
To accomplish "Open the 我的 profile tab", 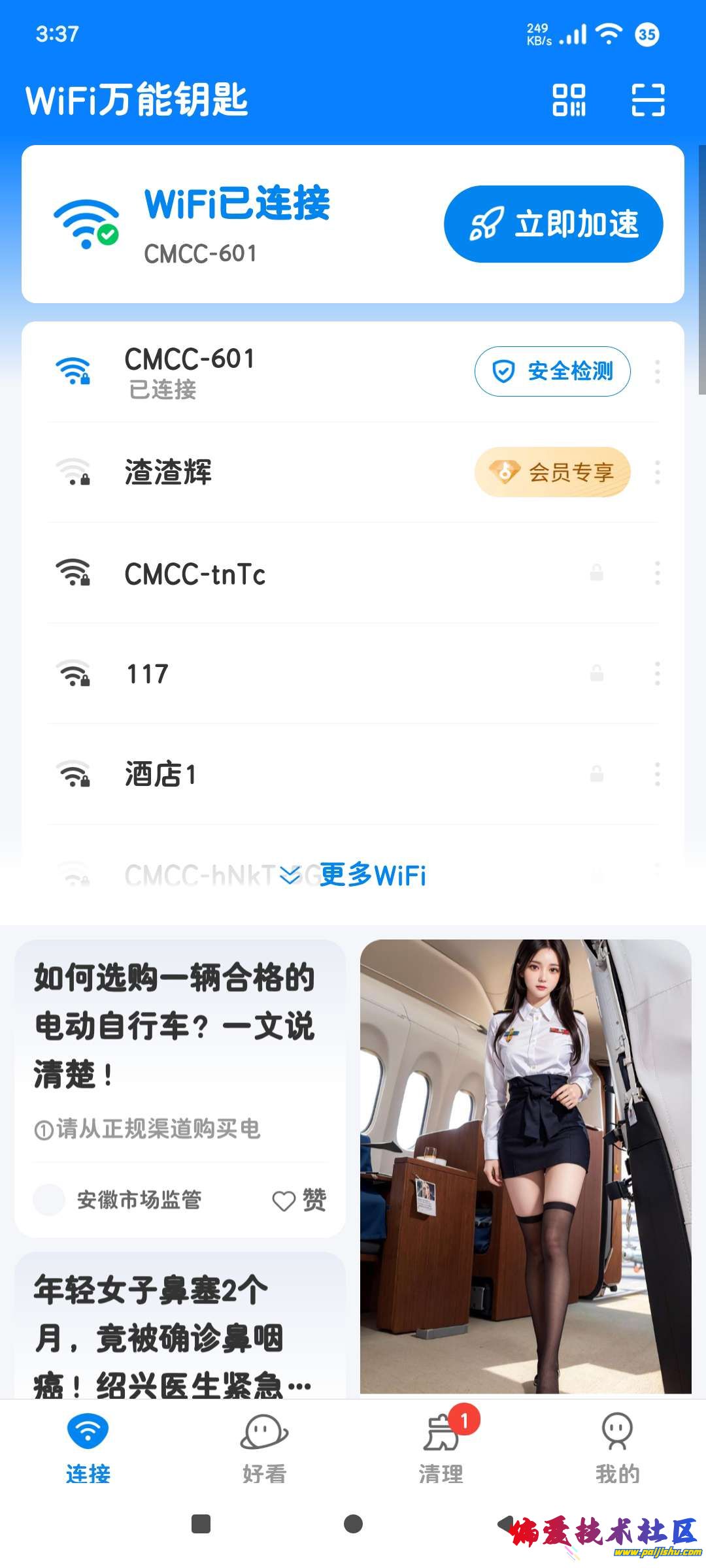I will pyautogui.click(x=617, y=1445).
